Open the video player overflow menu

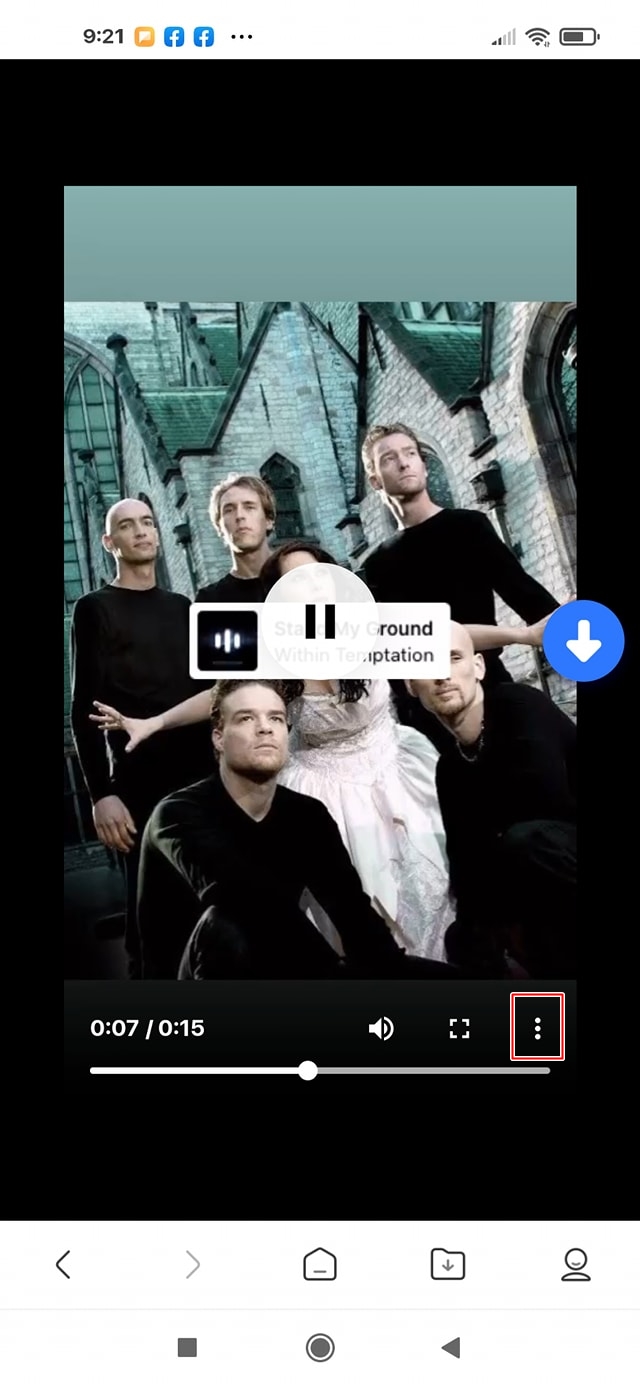[537, 1028]
